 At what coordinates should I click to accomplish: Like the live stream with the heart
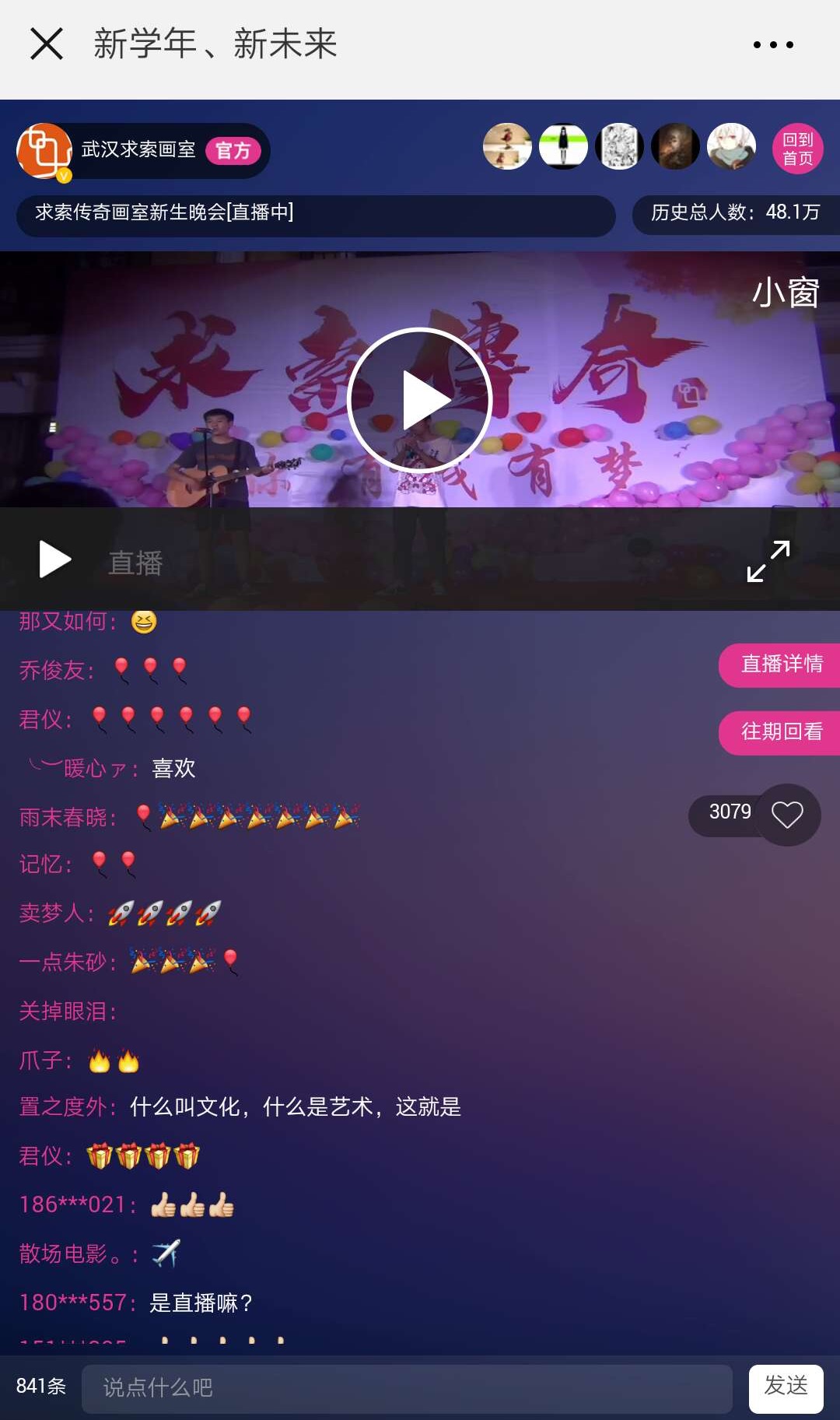[787, 815]
